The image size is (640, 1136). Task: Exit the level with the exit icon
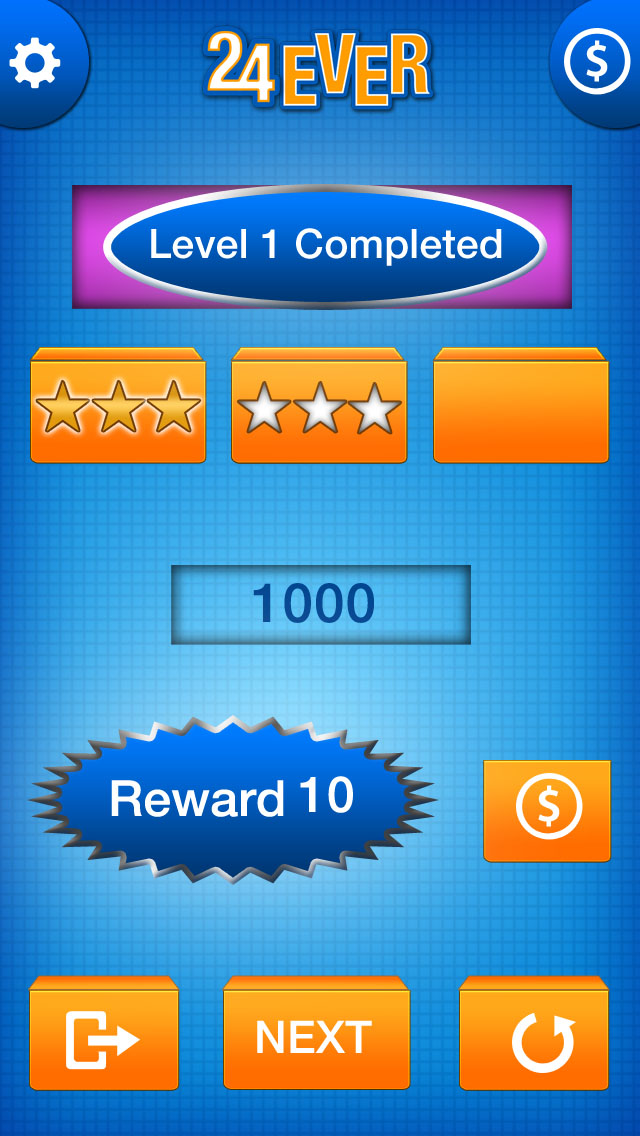click(103, 1039)
